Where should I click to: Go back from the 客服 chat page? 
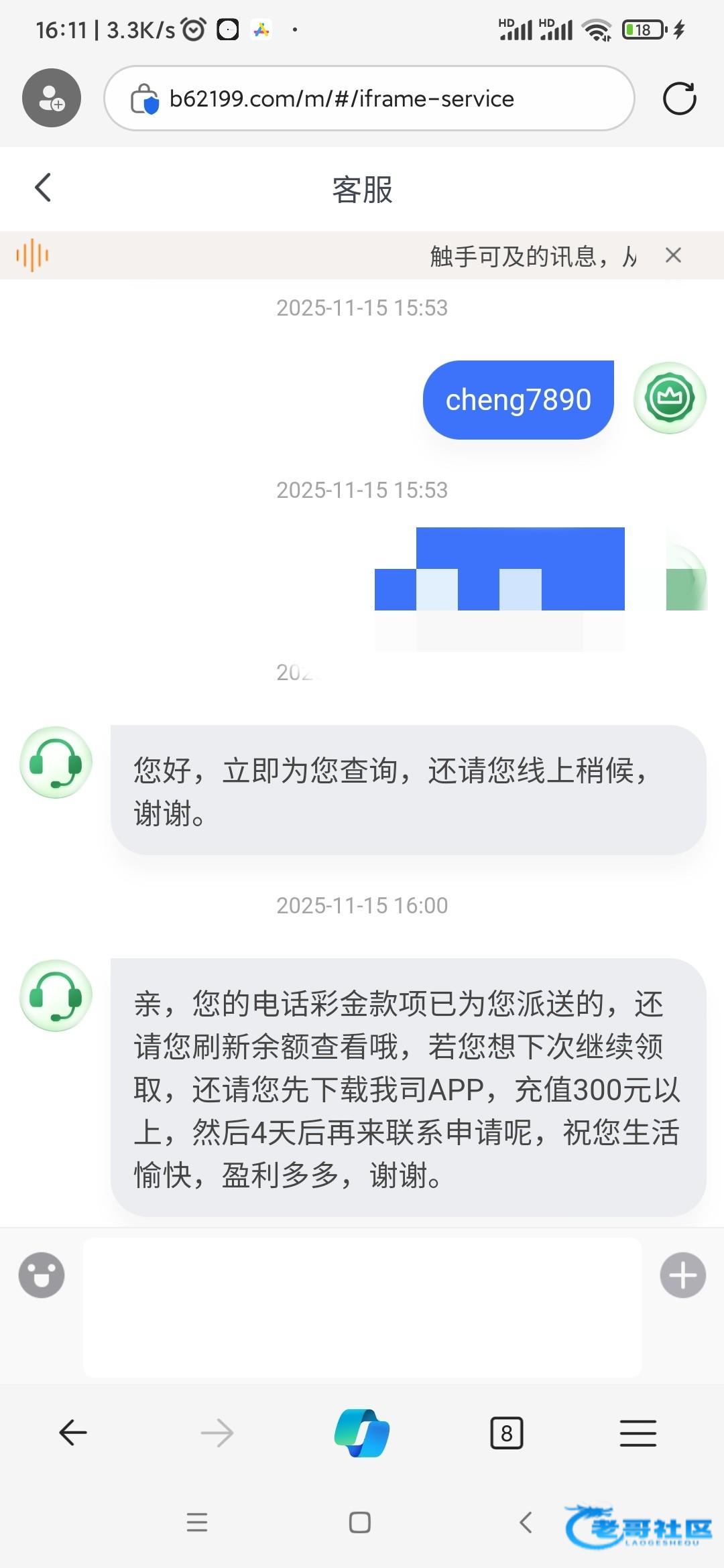tap(44, 188)
